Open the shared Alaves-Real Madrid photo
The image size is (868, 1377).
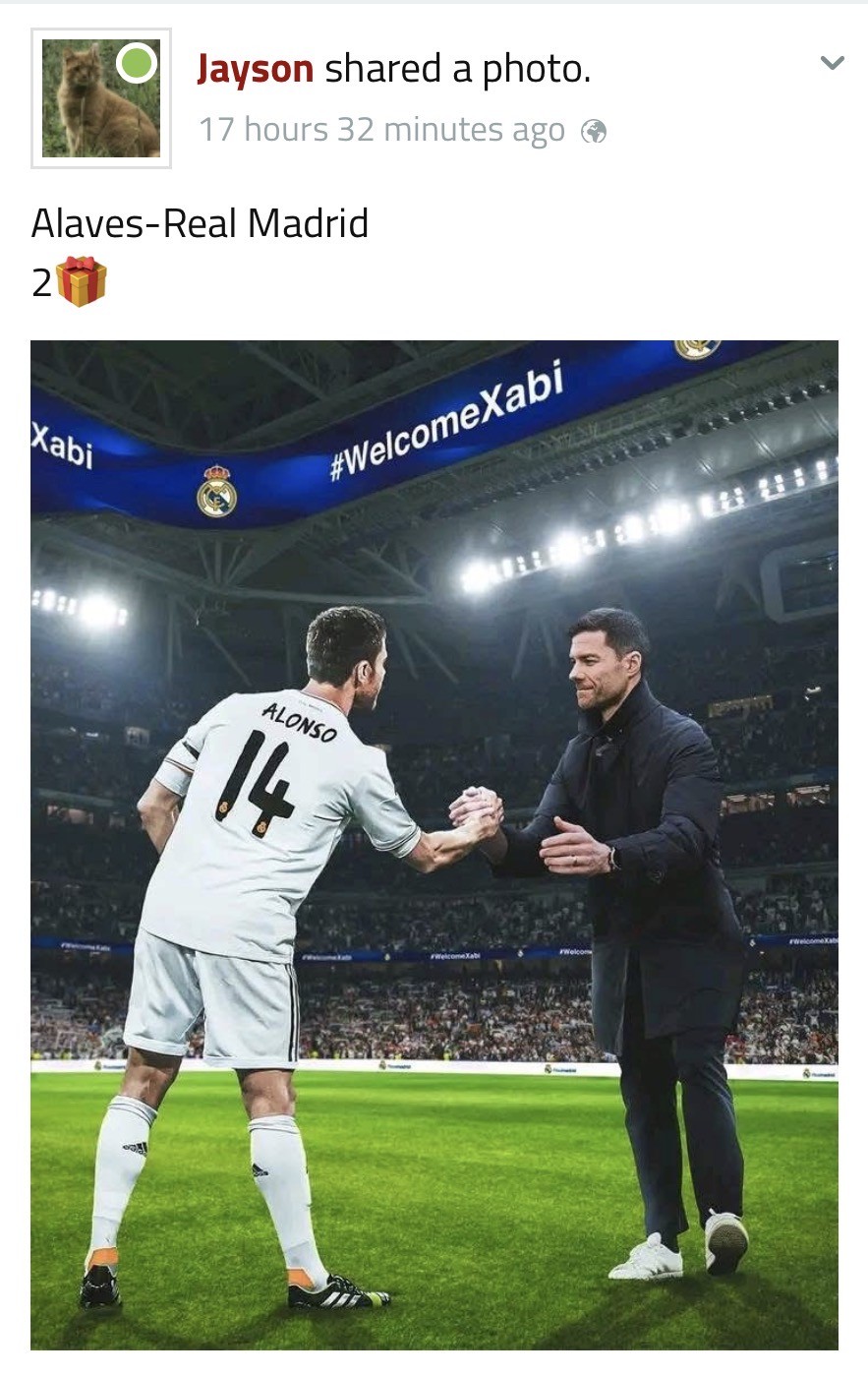pyautogui.click(x=434, y=844)
